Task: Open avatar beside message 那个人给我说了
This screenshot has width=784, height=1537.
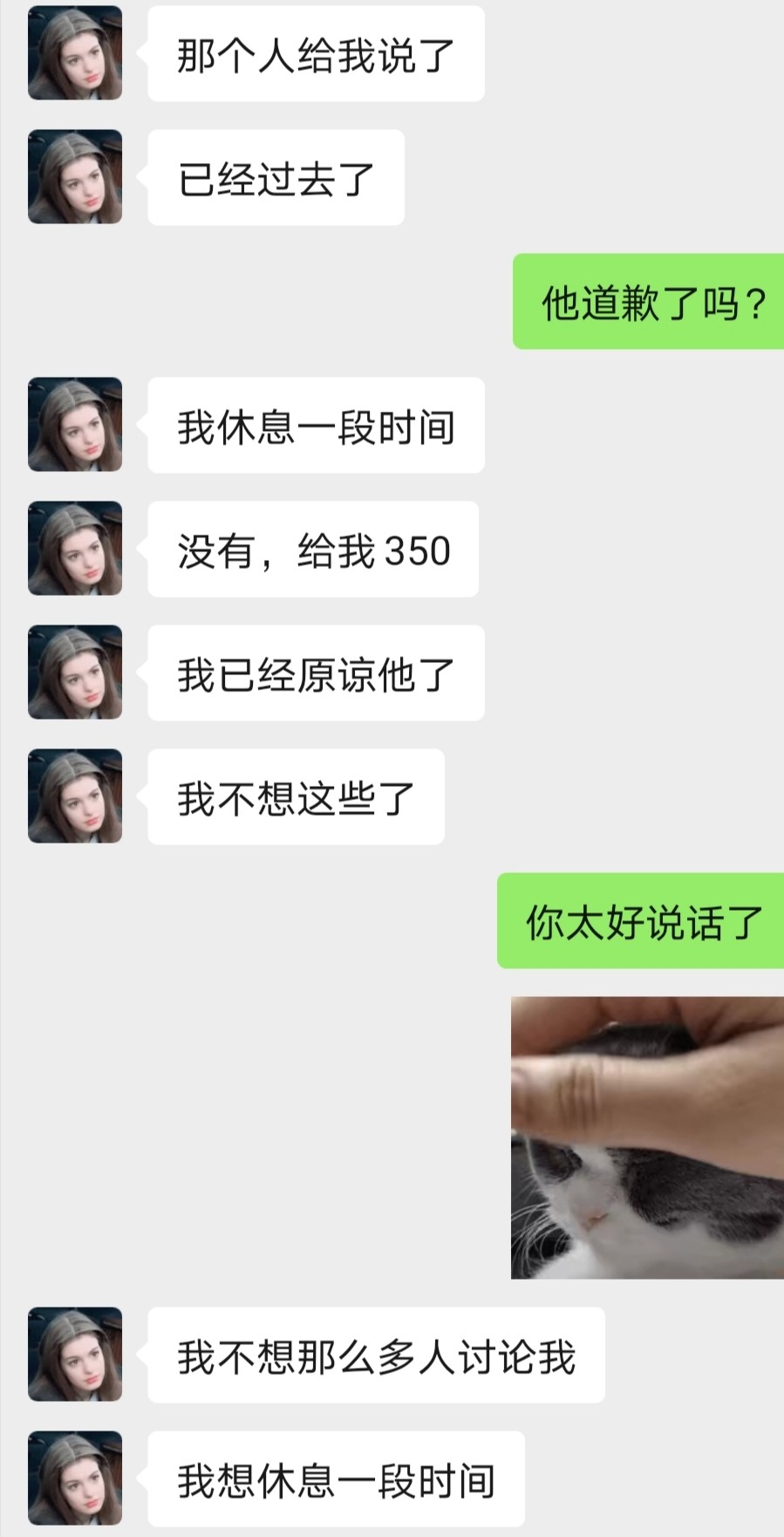Action: pos(75,53)
